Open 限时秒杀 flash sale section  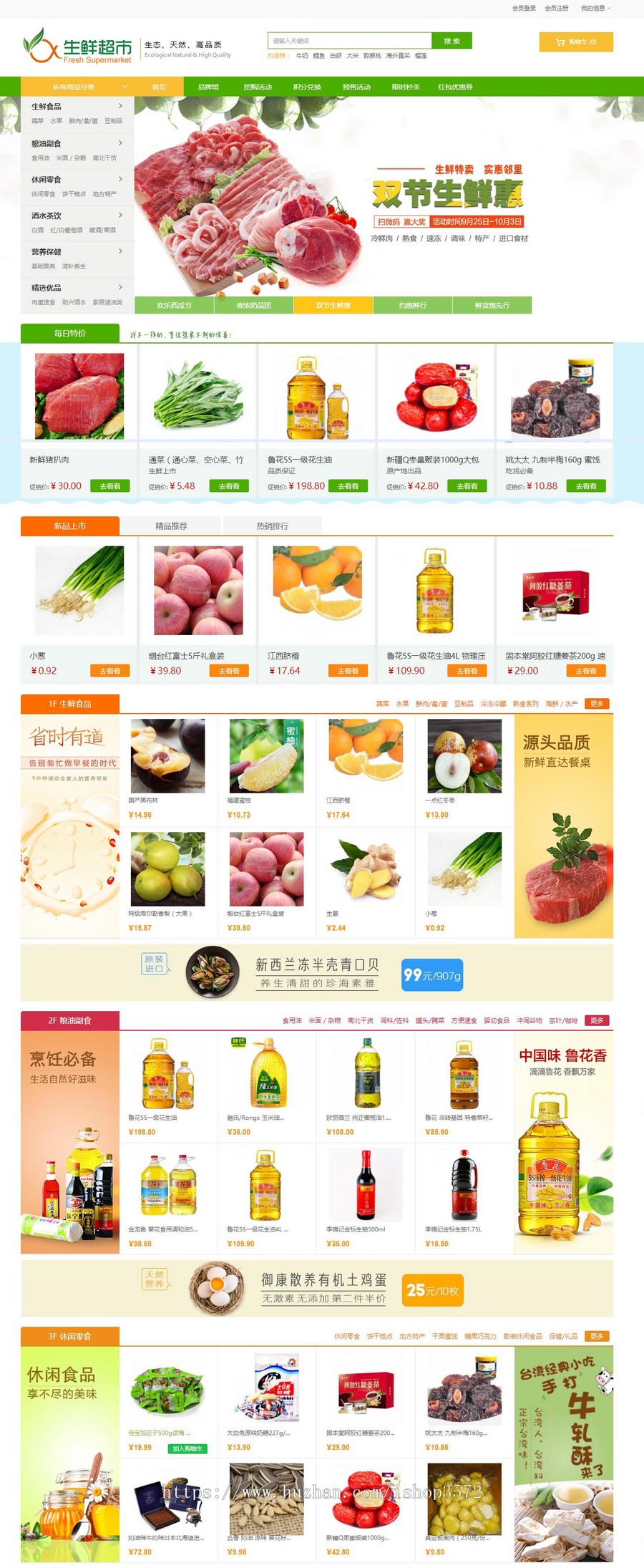[x=406, y=87]
